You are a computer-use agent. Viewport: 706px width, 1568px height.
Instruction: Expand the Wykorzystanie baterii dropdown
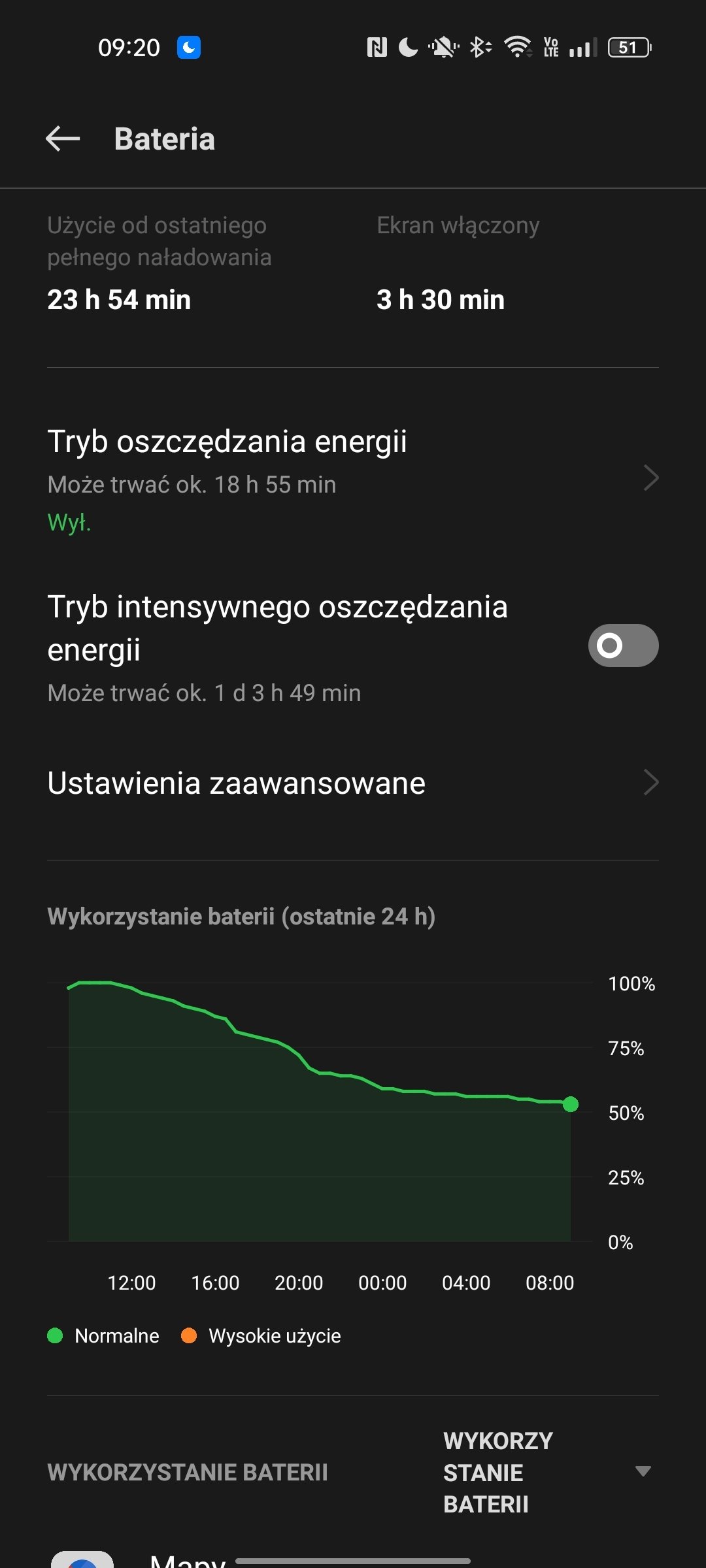(549, 1472)
